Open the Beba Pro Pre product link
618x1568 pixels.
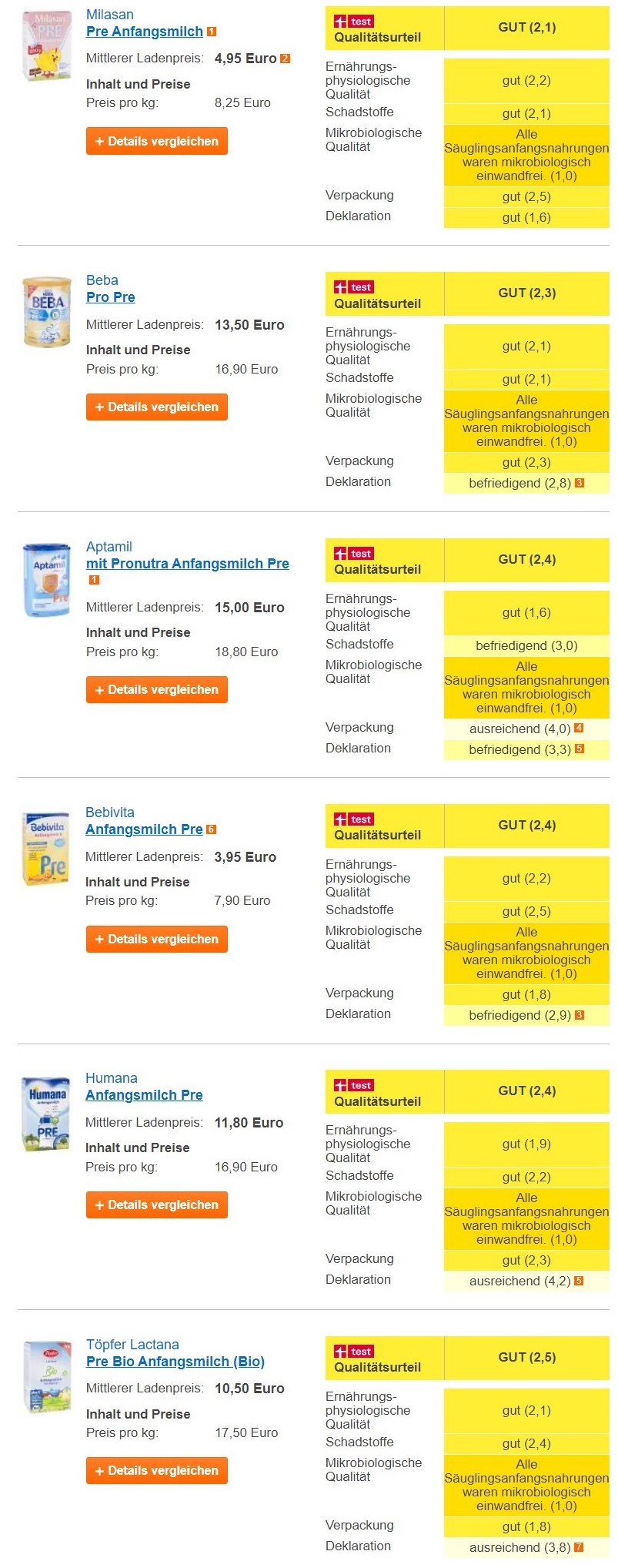tap(109, 297)
